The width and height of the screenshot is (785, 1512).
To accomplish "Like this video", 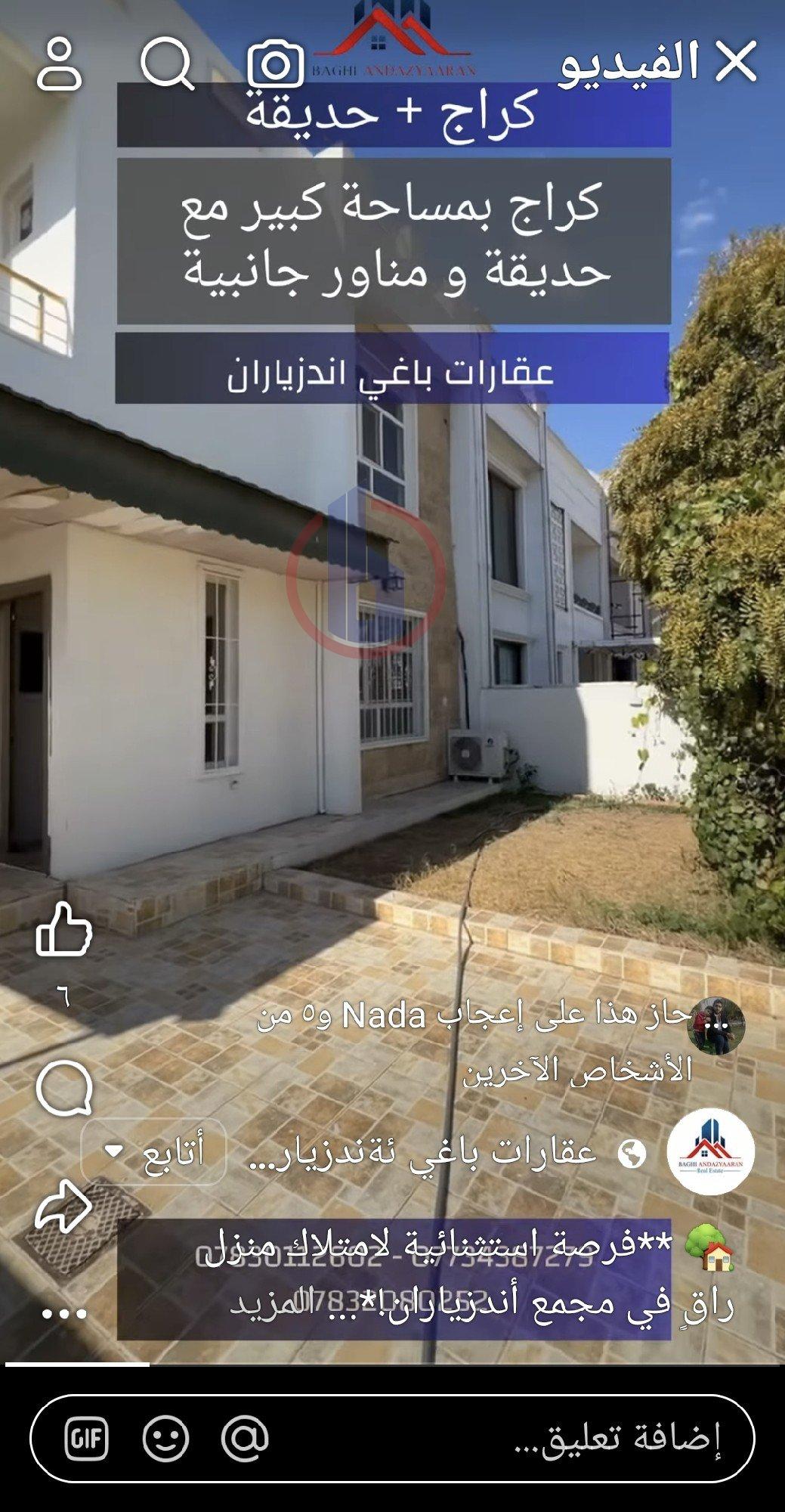I will coord(63,928).
